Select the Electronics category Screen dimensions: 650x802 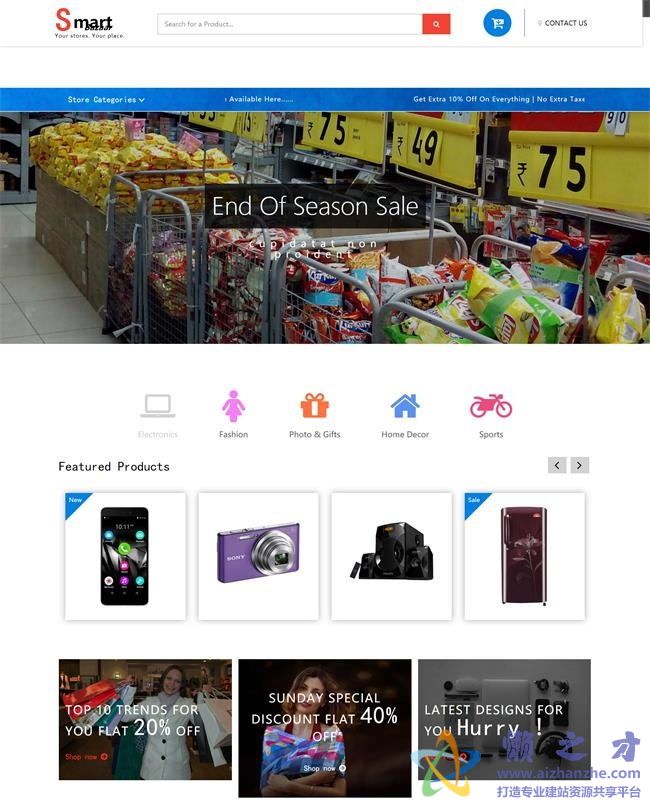[157, 415]
